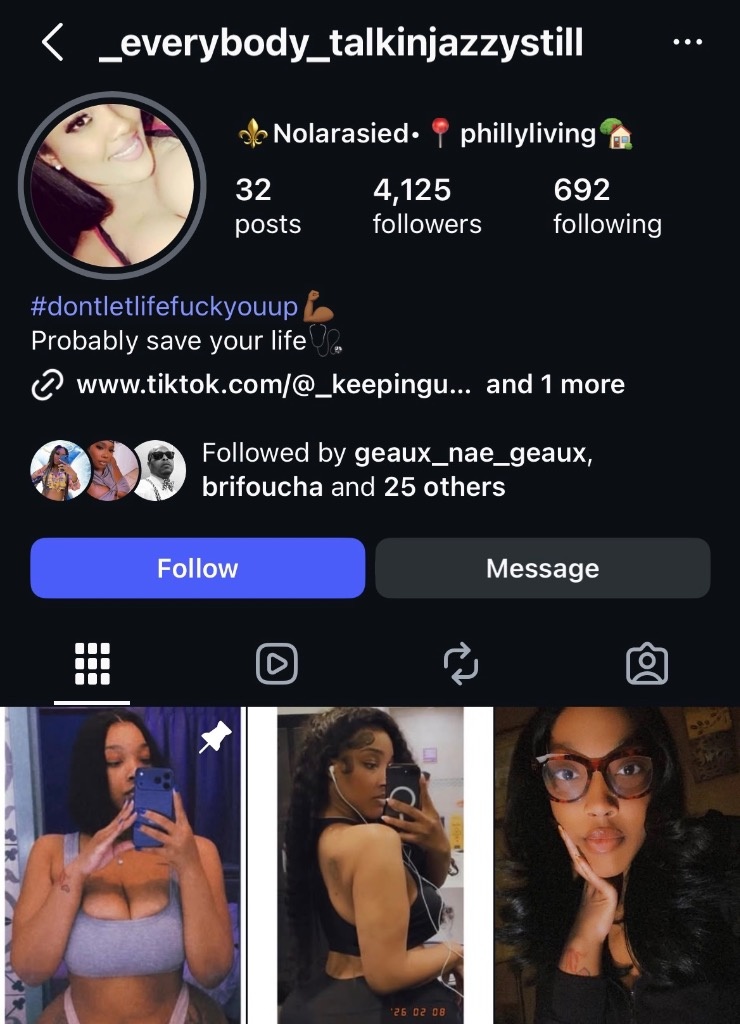
Task: Open the three-dot overflow menu
Action: pos(687,44)
